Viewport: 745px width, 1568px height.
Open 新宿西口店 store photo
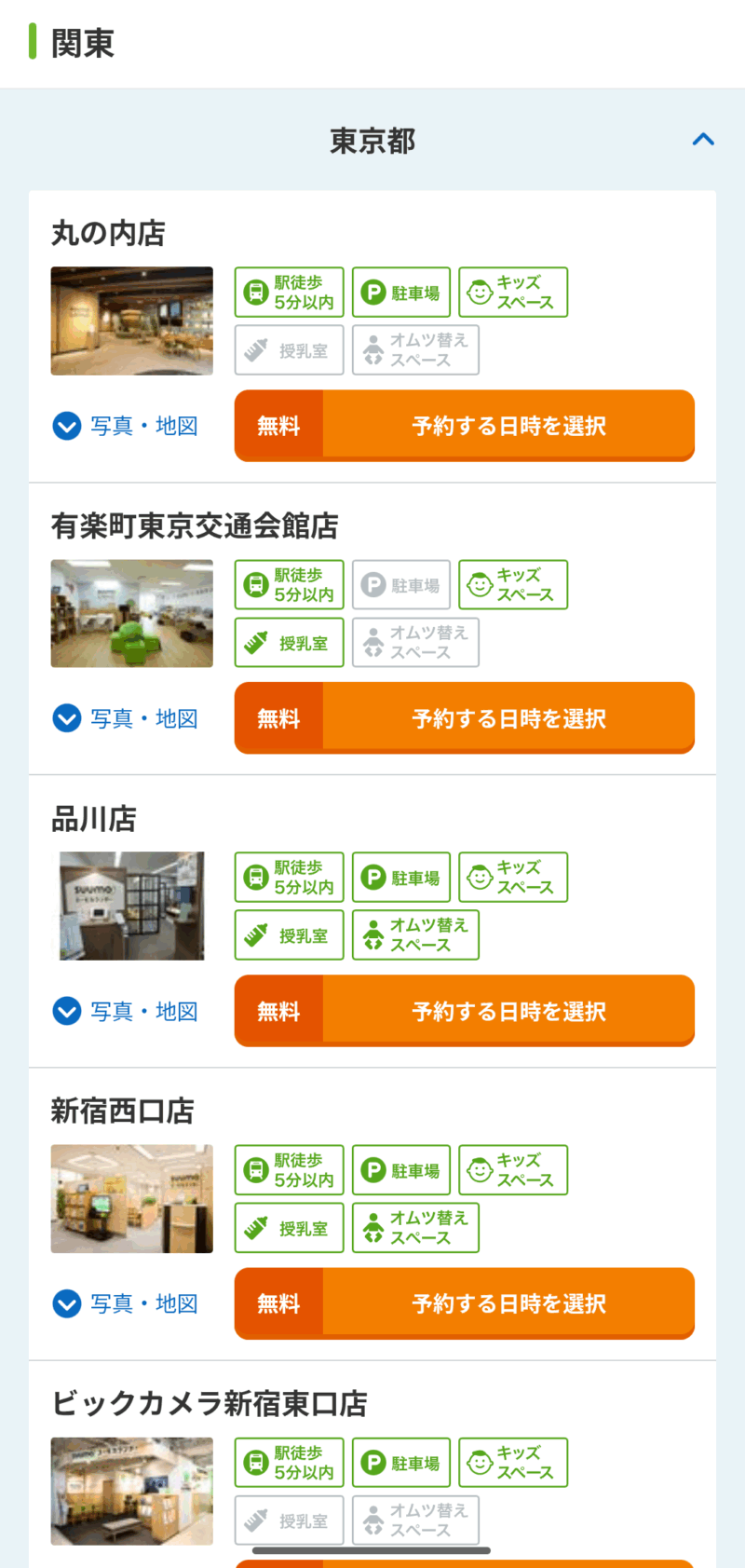[131, 1198]
